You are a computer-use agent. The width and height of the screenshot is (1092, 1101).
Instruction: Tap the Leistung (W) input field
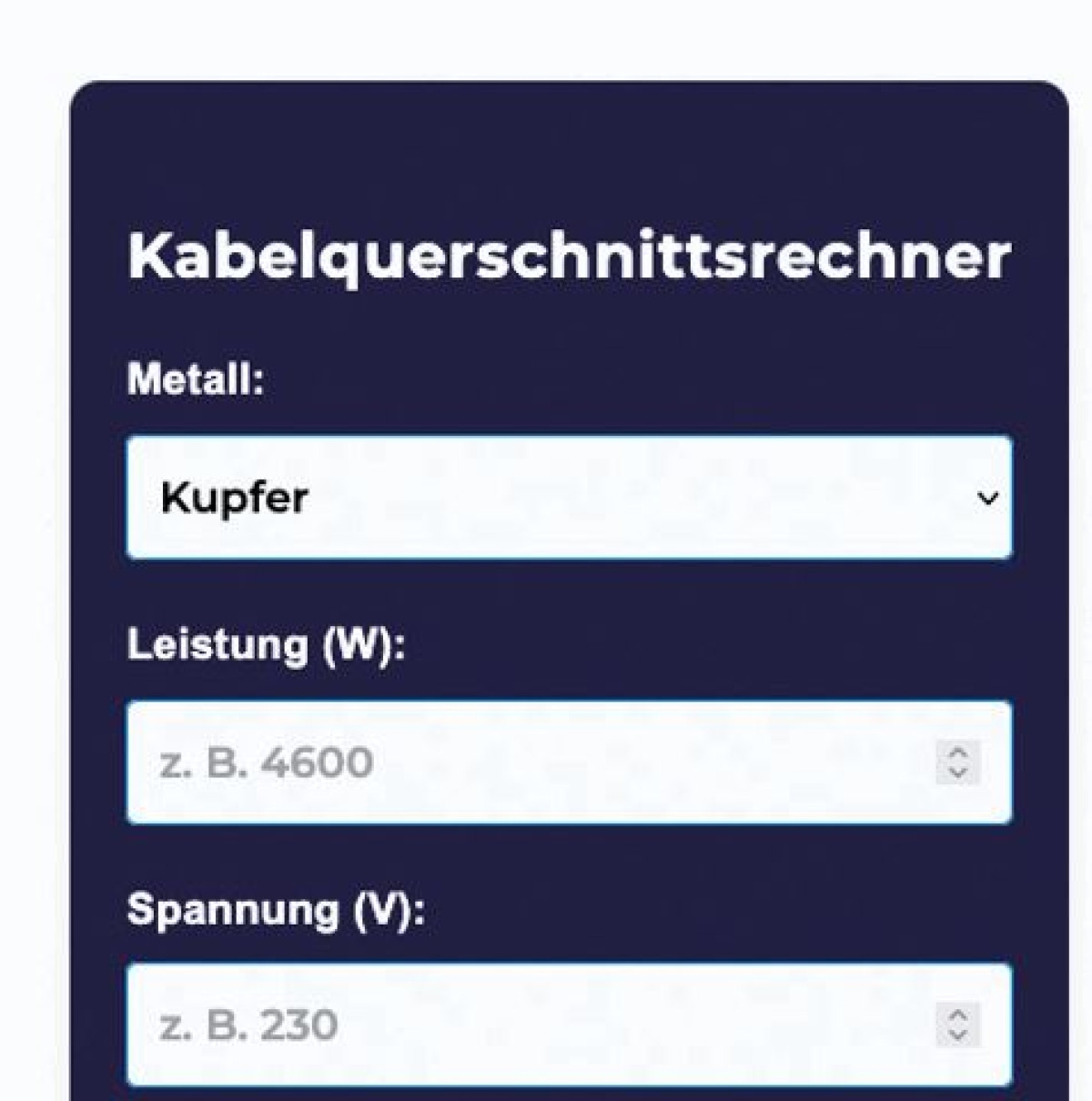click(x=528, y=763)
